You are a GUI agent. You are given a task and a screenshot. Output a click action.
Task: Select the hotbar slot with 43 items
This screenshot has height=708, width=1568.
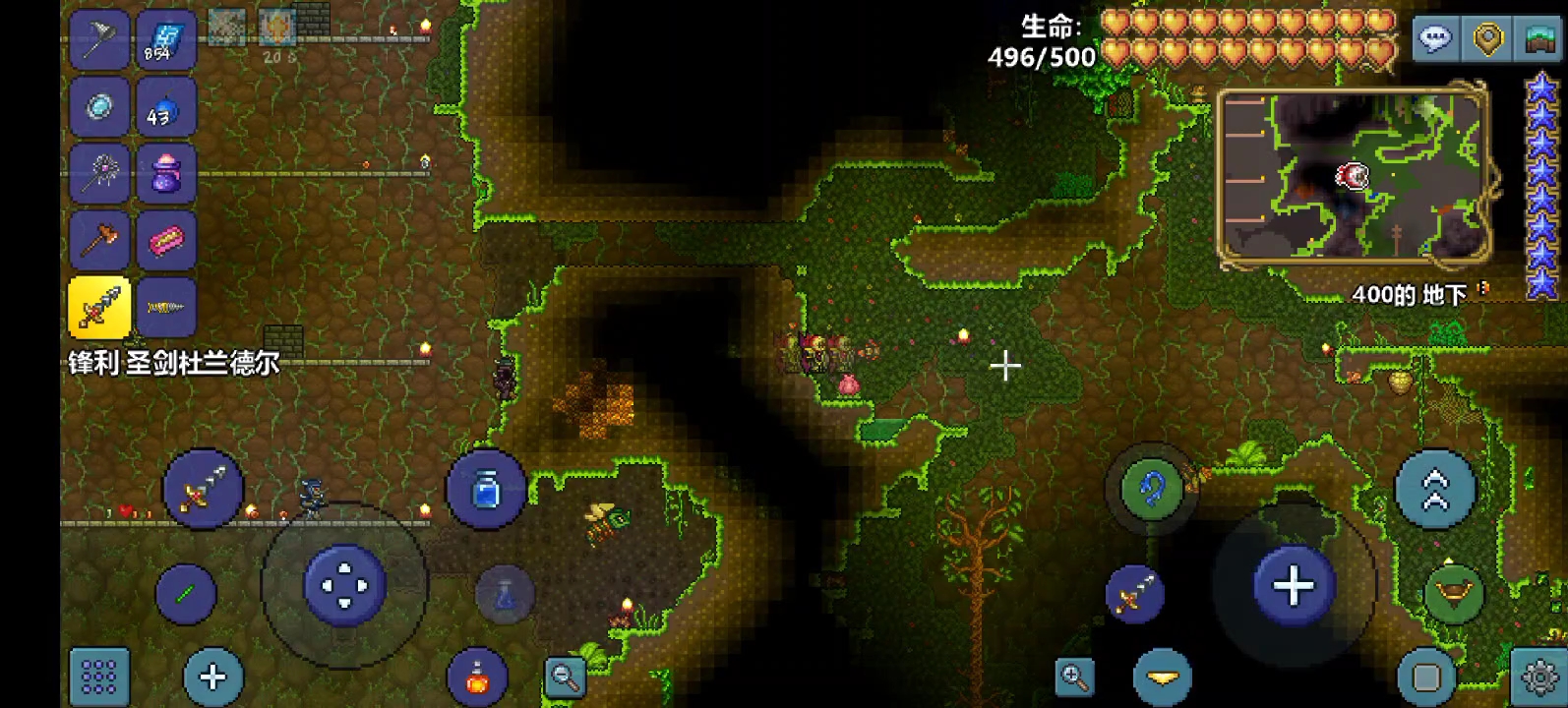click(x=165, y=107)
